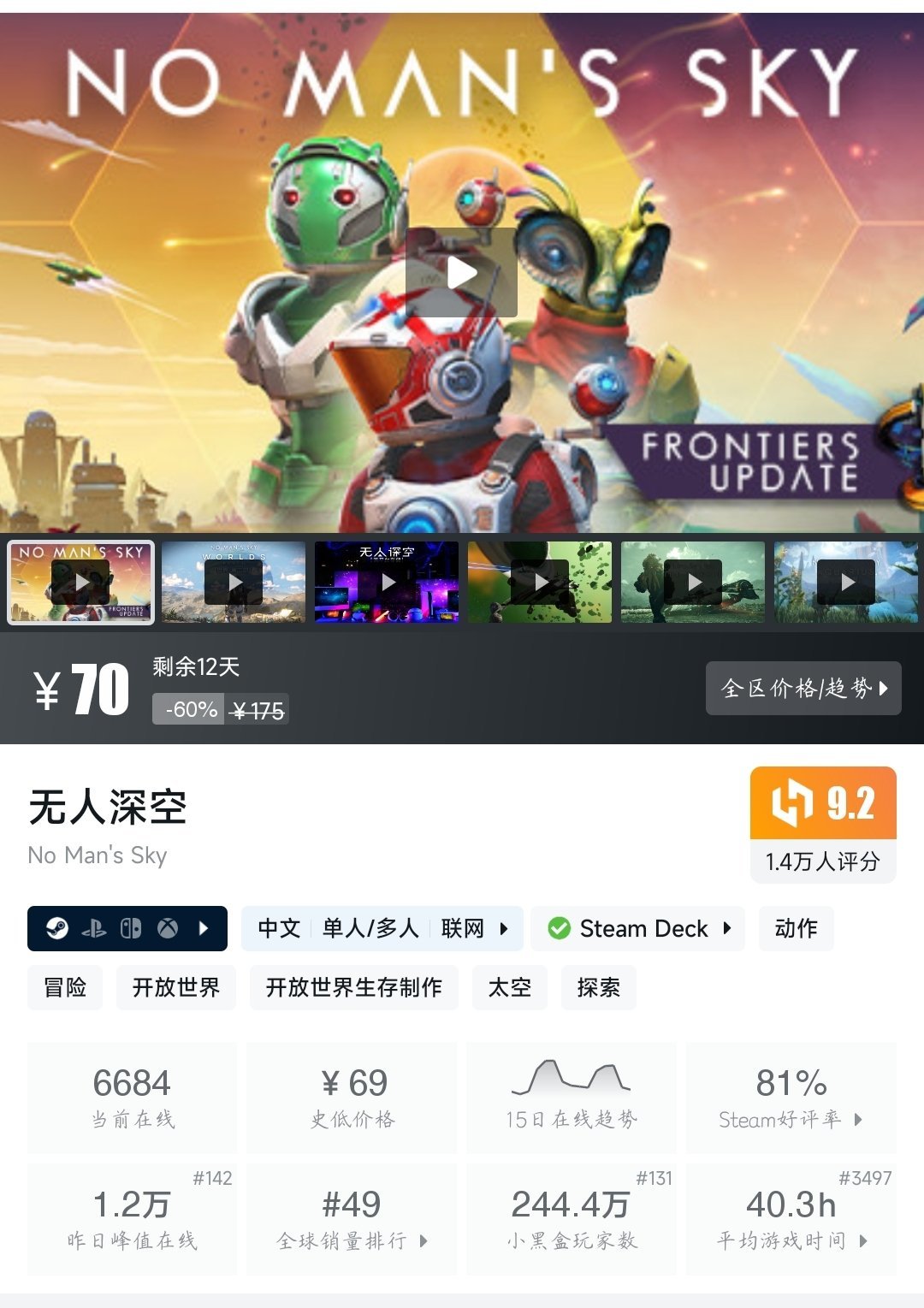This screenshot has height=1308, width=924.
Task: View Steam好评率 81% details
Action: pyautogui.click(x=791, y=1098)
